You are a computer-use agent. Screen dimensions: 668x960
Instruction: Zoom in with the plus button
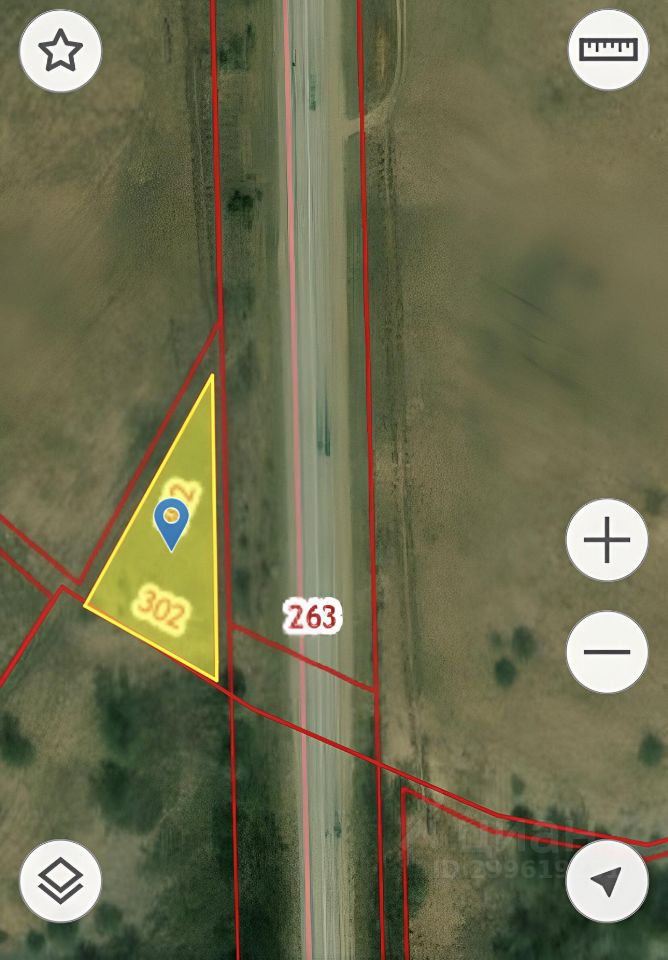pos(607,541)
